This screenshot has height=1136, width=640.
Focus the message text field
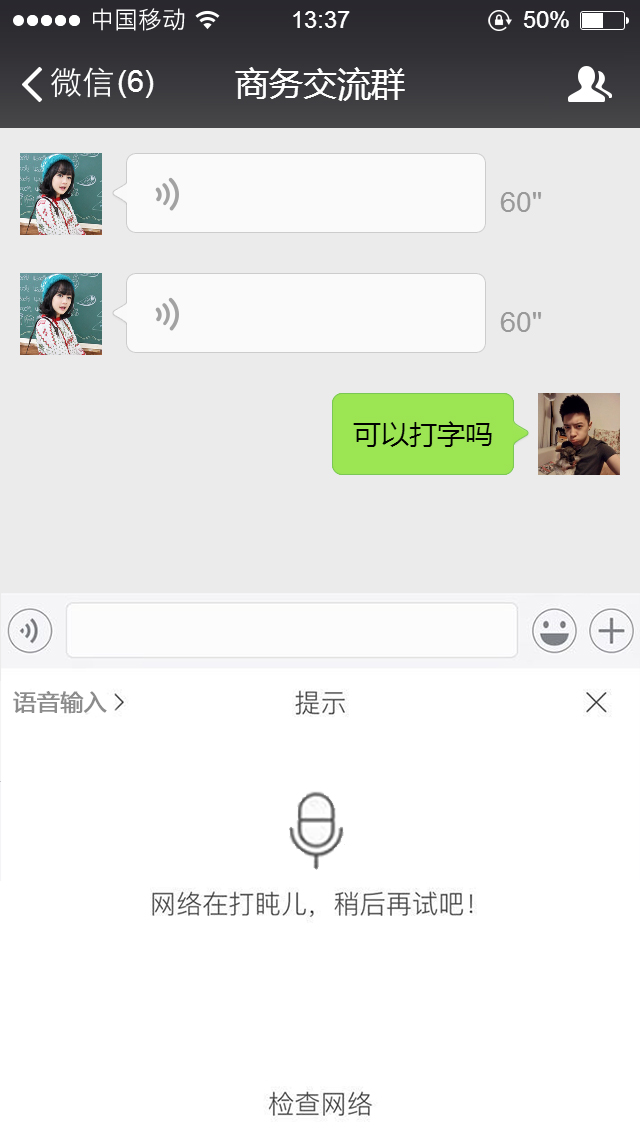click(291, 631)
